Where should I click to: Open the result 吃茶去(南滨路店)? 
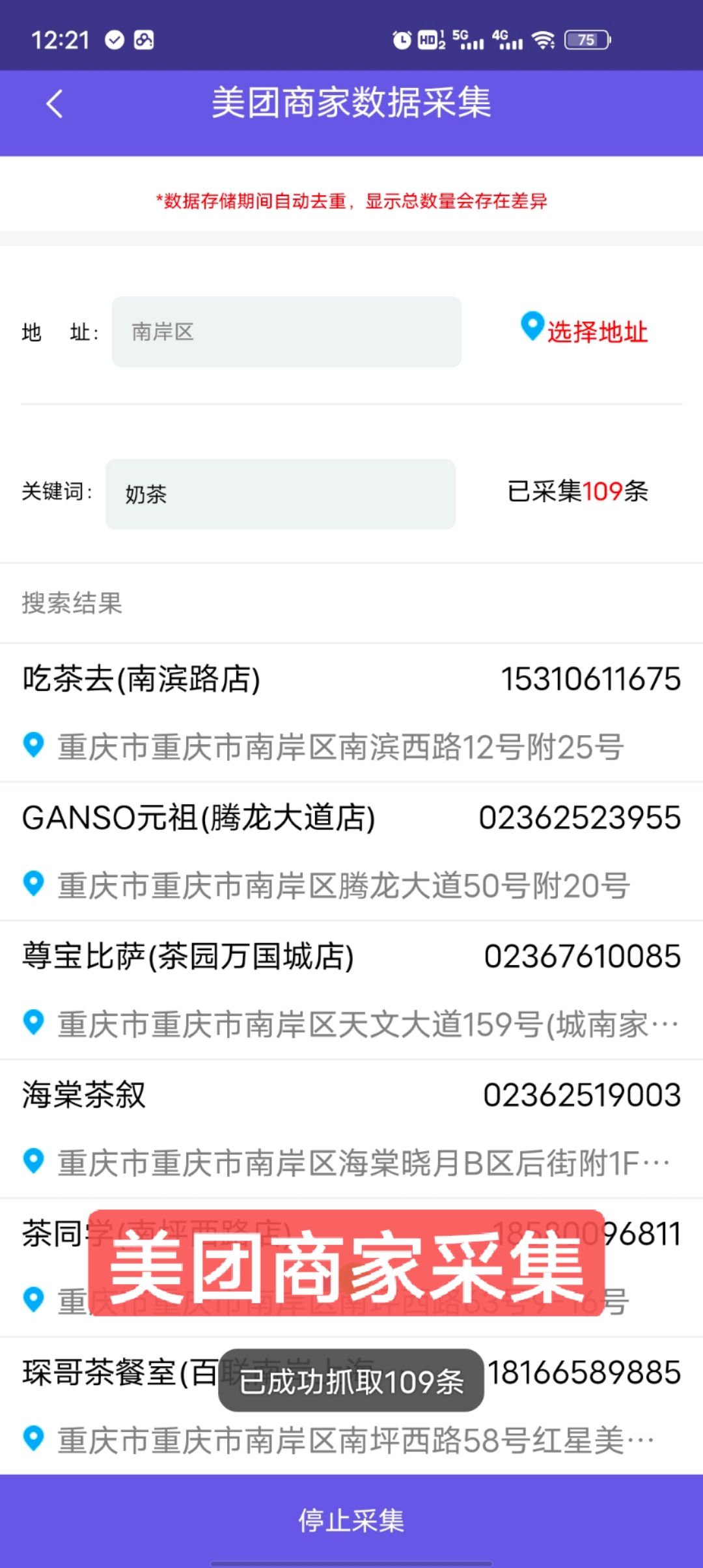(351, 713)
